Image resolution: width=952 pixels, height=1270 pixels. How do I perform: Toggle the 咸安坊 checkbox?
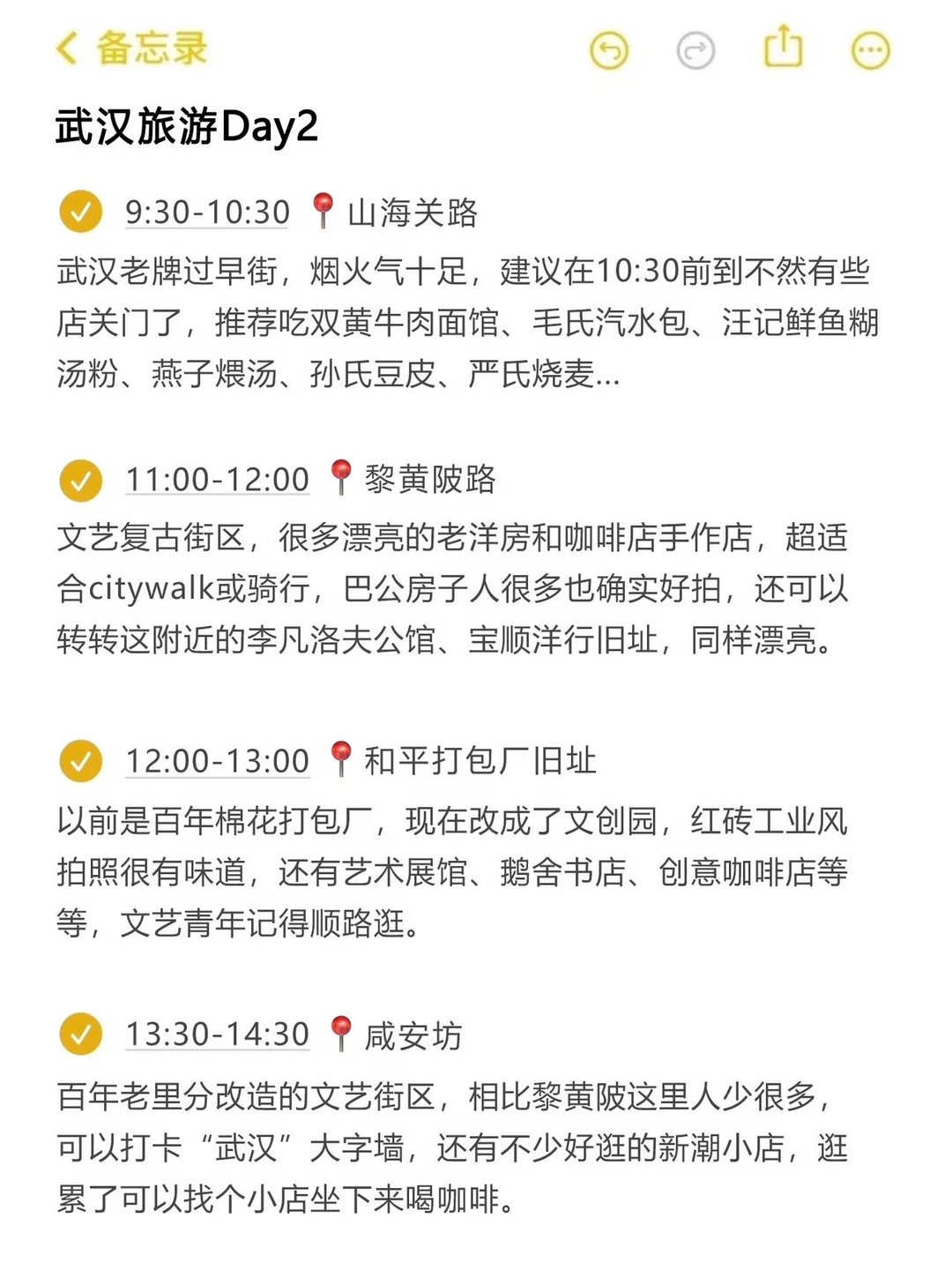tap(80, 1035)
